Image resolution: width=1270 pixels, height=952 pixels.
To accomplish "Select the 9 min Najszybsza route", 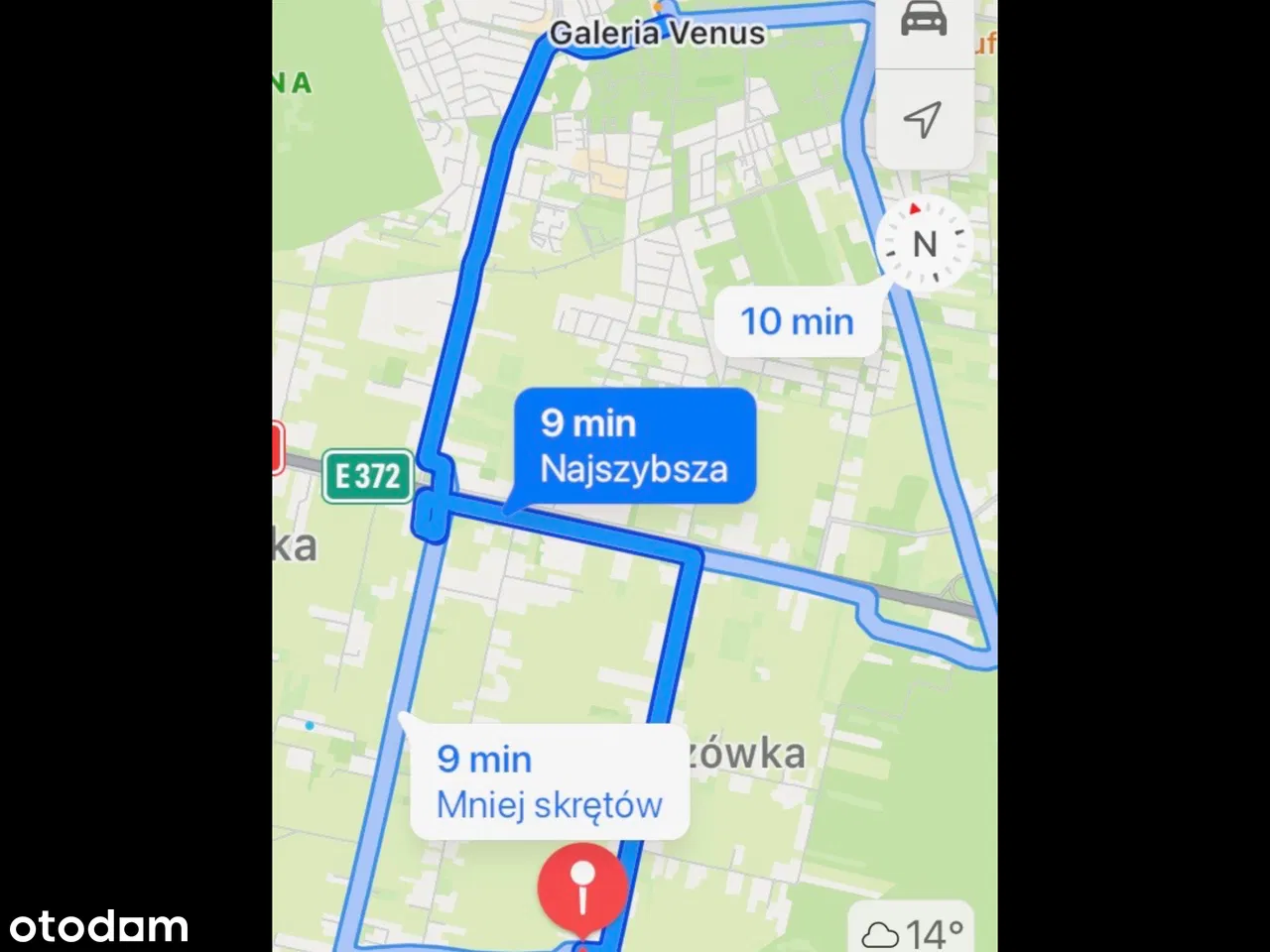I will click(634, 445).
